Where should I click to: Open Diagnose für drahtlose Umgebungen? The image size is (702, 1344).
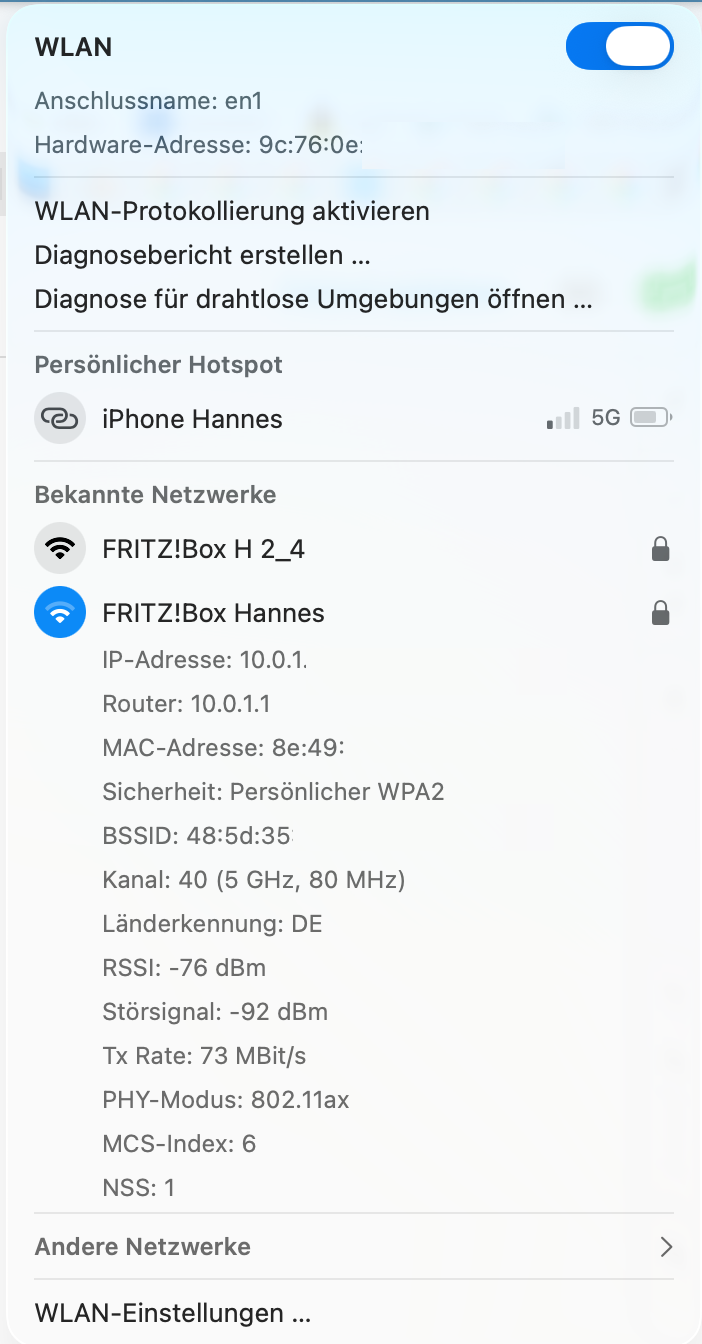pos(313,299)
